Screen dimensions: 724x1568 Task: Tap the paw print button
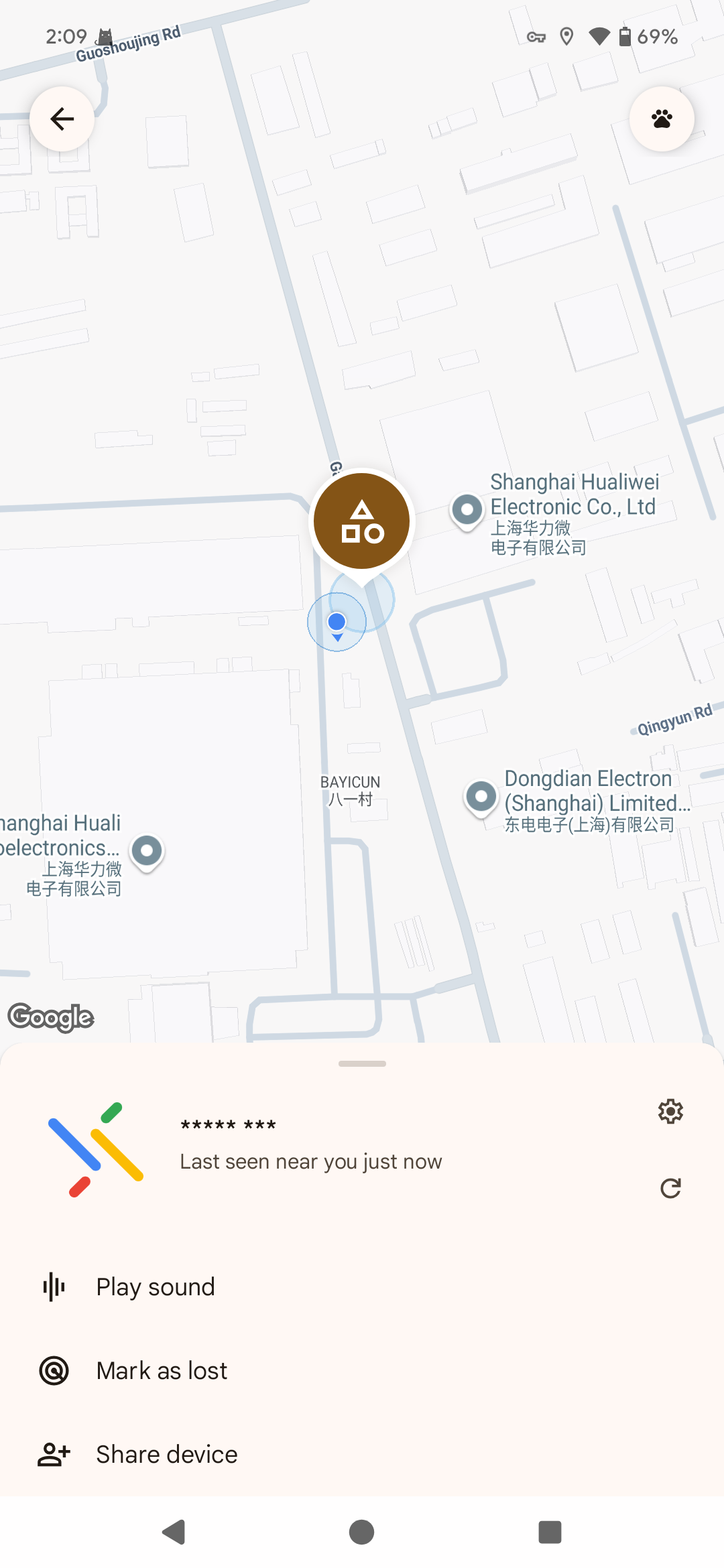[662, 119]
